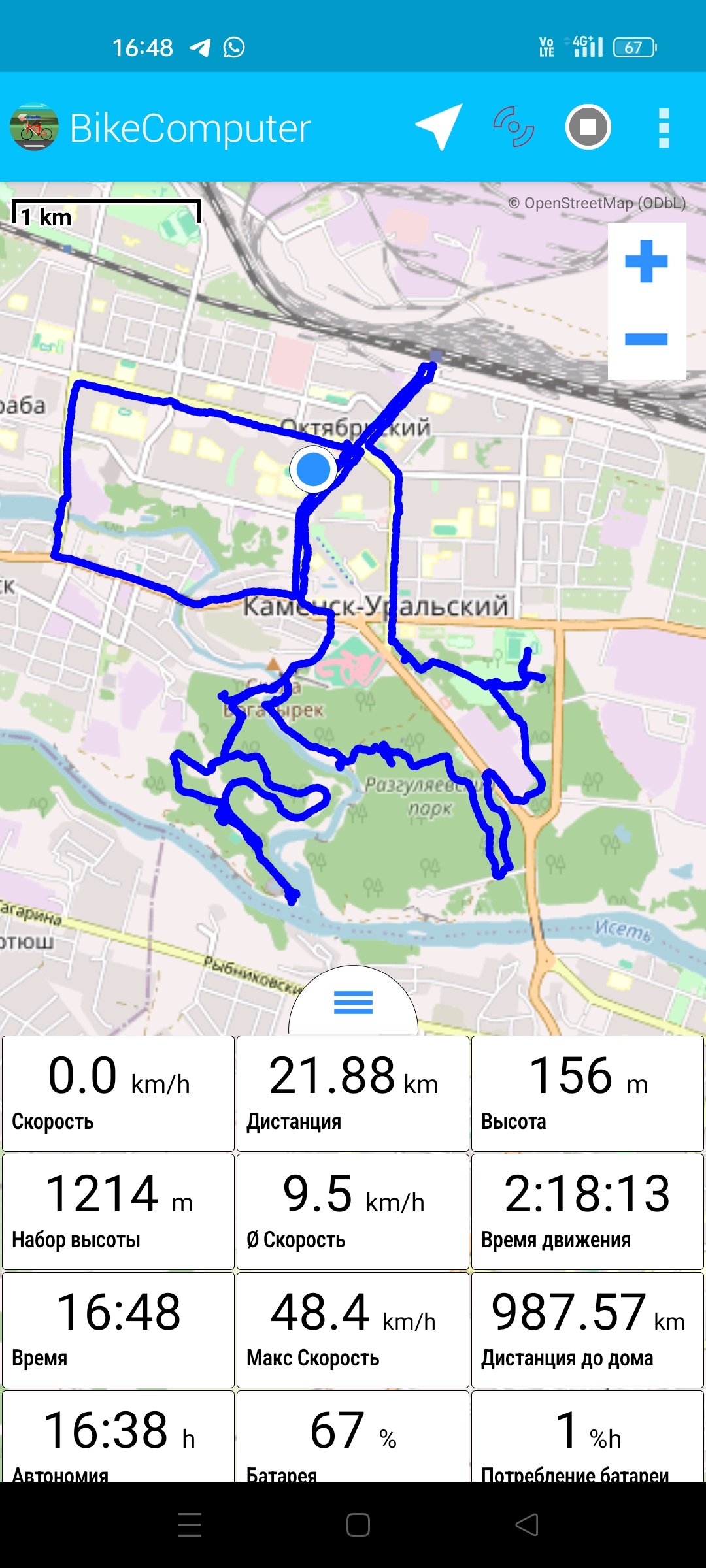
Task: Go back with the system back button
Action: click(x=527, y=1524)
